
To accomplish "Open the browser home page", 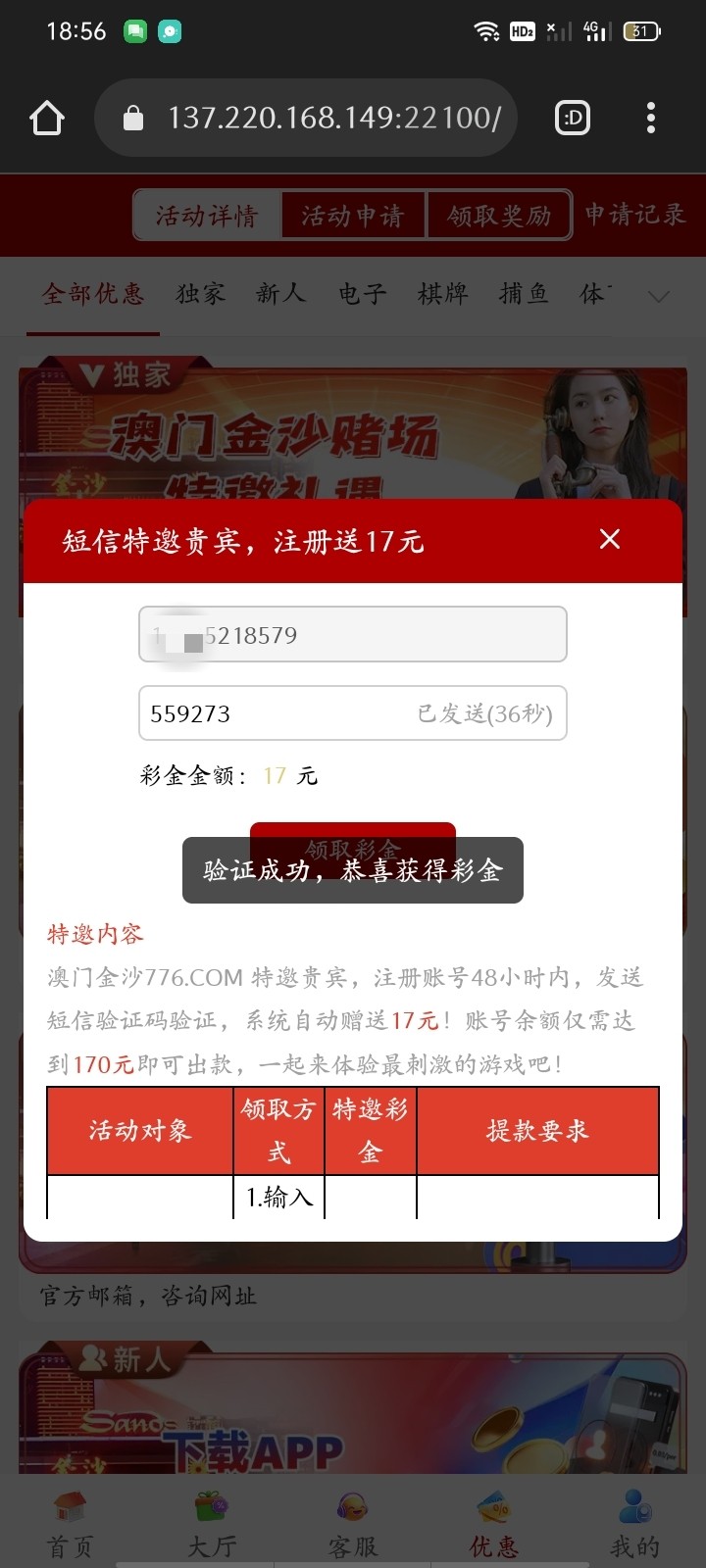I will click(47, 119).
